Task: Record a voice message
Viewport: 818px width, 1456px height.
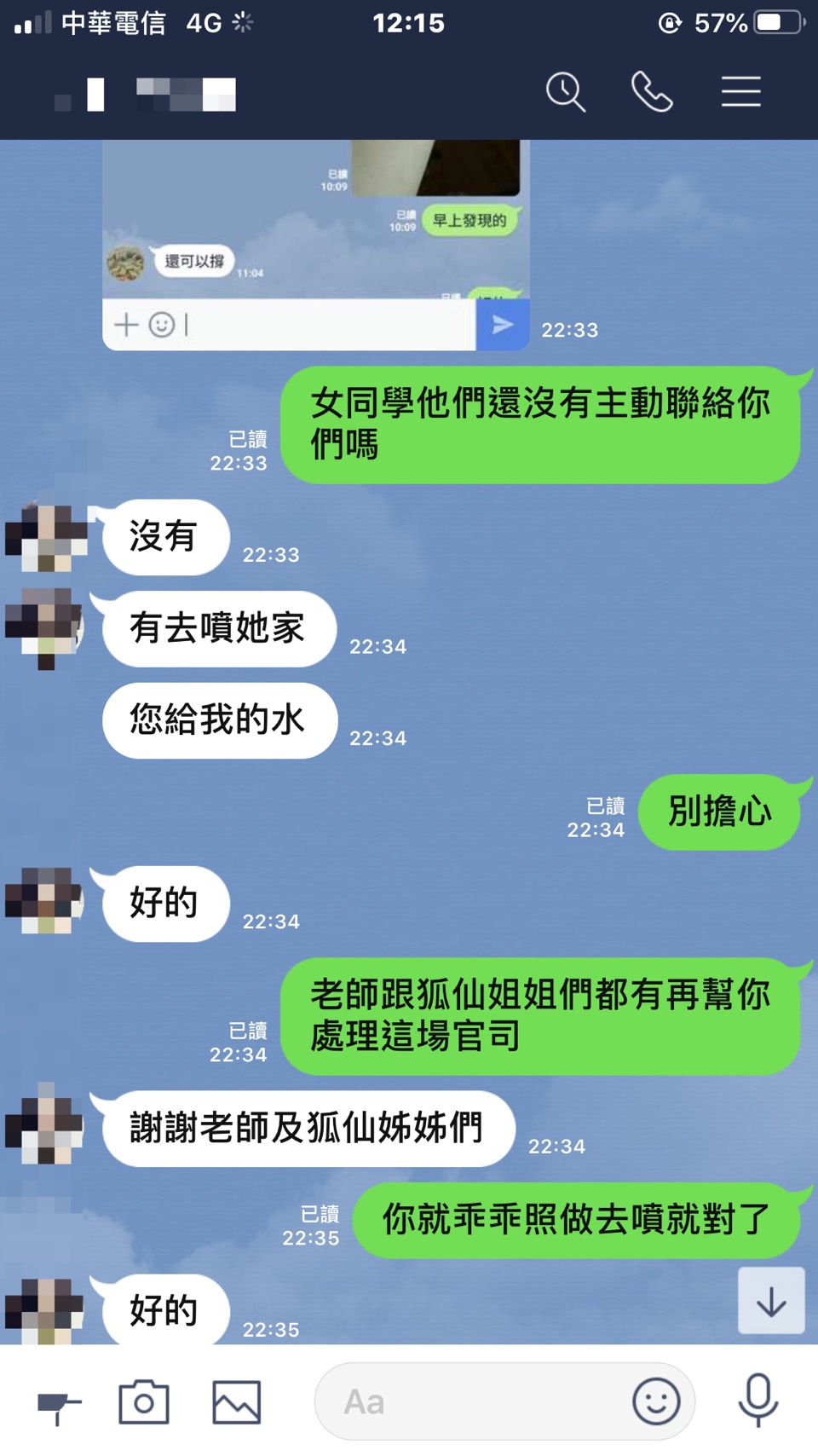Action: [x=758, y=1401]
